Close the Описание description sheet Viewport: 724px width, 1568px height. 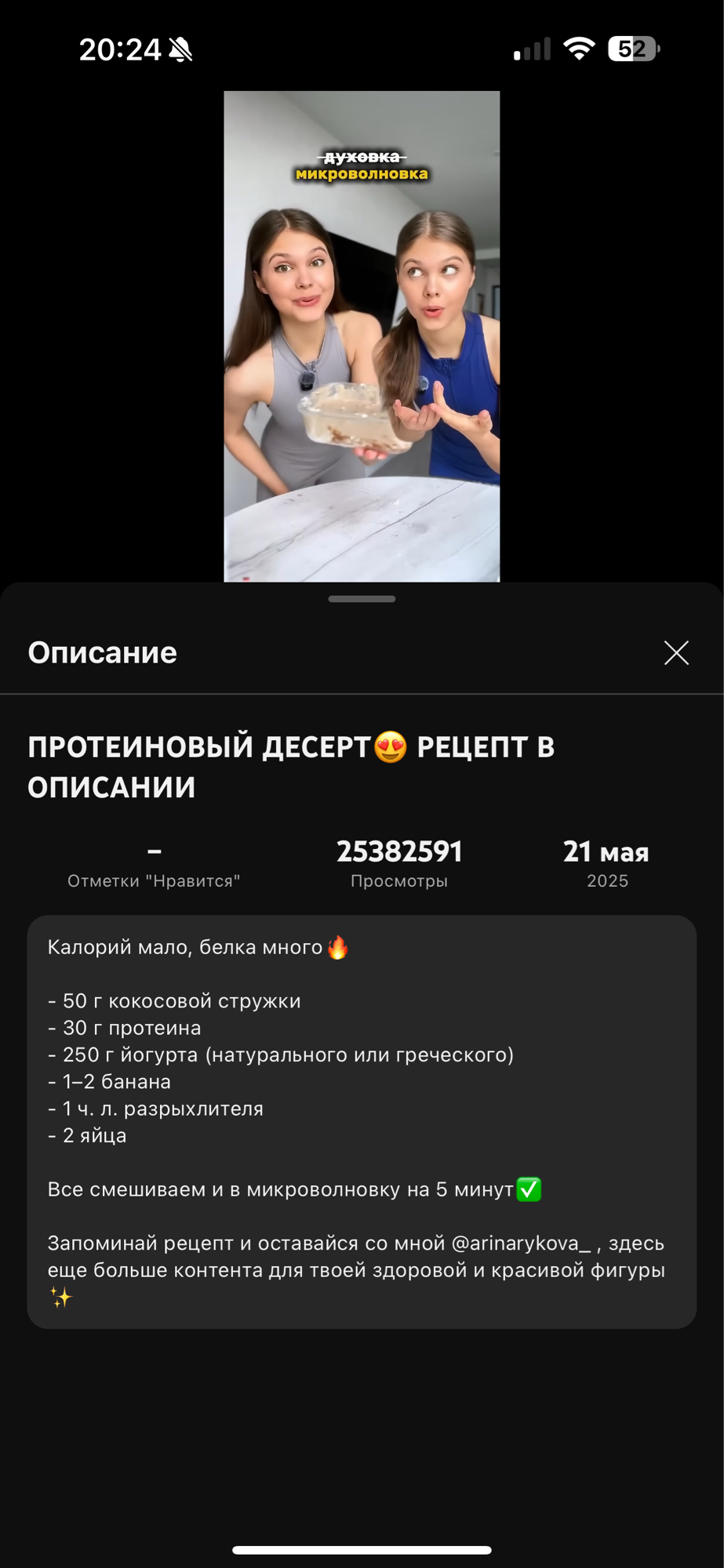[675, 652]
